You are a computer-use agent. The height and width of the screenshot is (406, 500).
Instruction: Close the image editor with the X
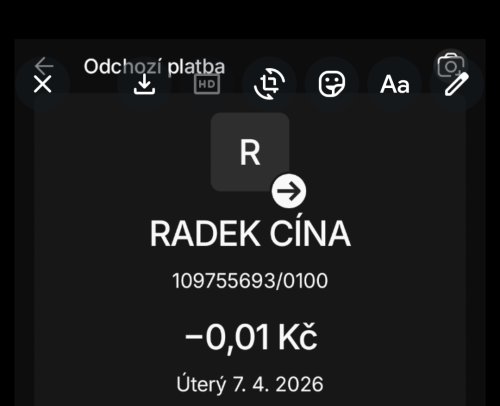pyautogui.click(x=43, y=84)
